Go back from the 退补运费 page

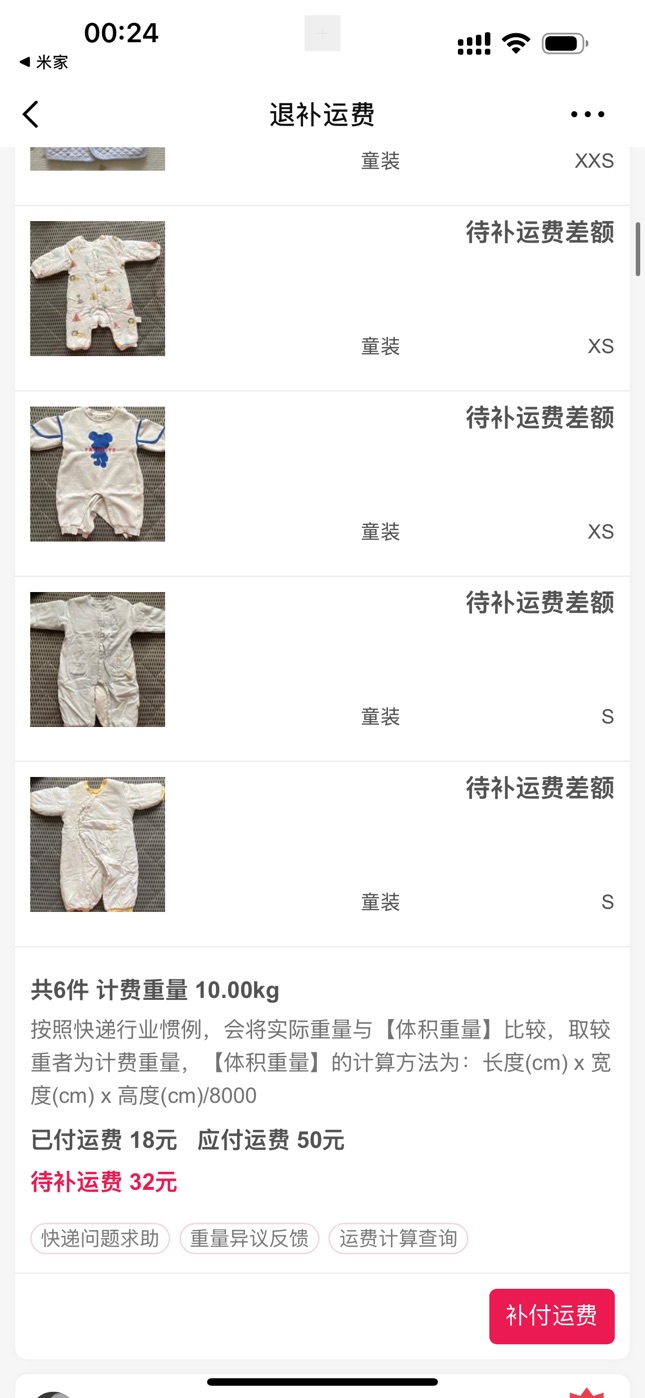31,115
